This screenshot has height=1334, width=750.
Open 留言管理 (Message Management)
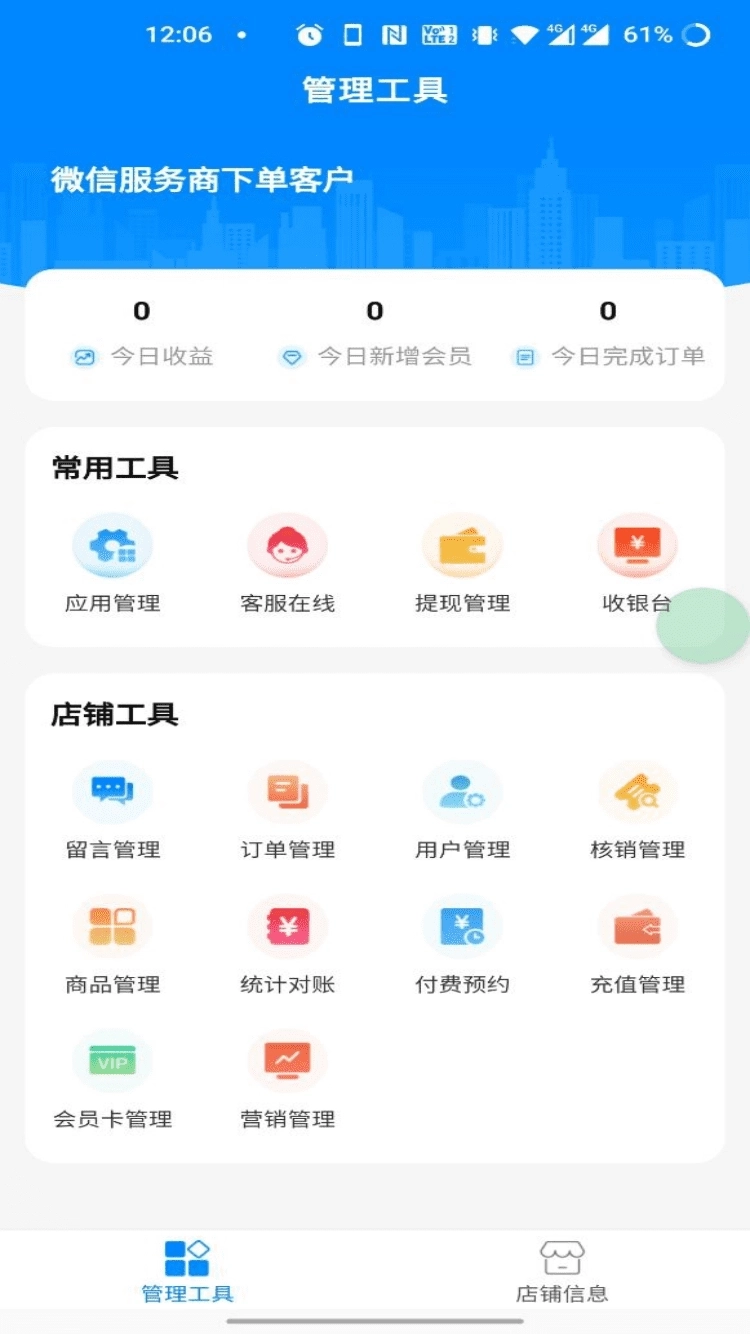pos(113,810)
